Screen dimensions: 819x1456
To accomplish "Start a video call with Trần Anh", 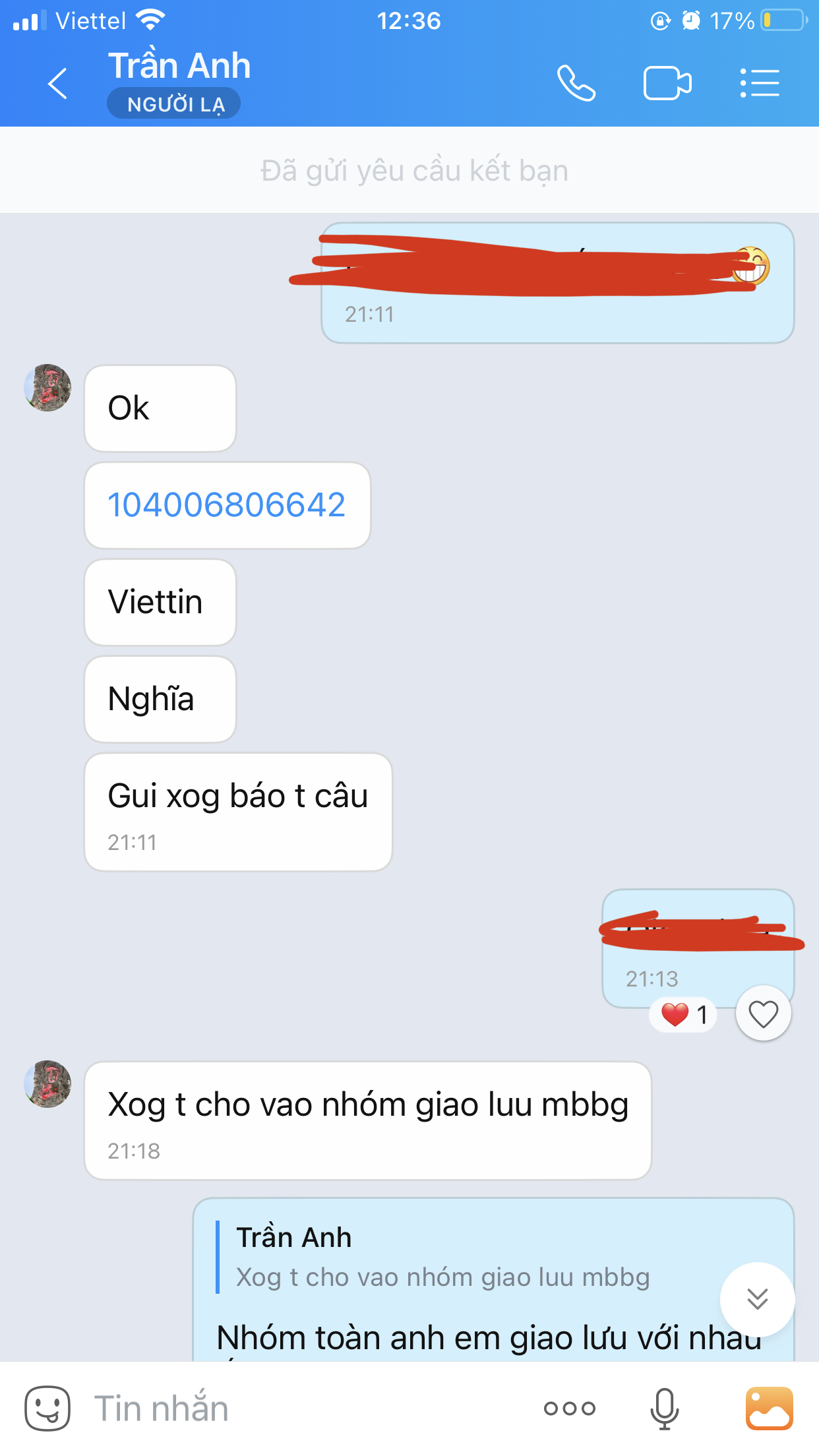I will click(x=667, y=84).
